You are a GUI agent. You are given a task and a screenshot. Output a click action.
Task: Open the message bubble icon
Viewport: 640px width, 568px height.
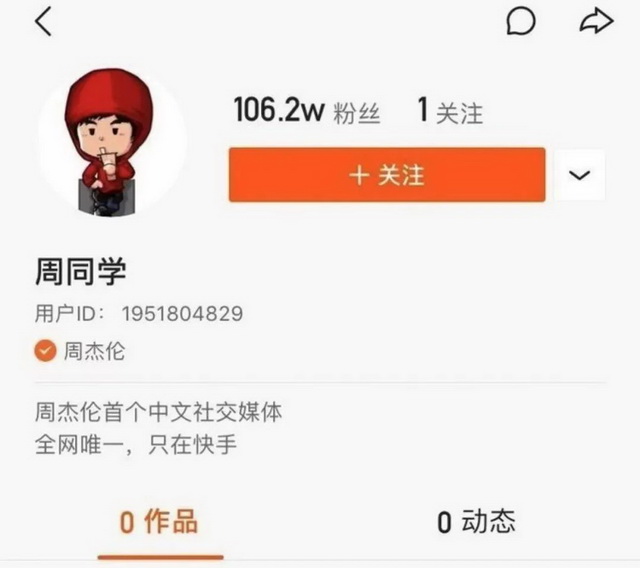coord(521,21)
